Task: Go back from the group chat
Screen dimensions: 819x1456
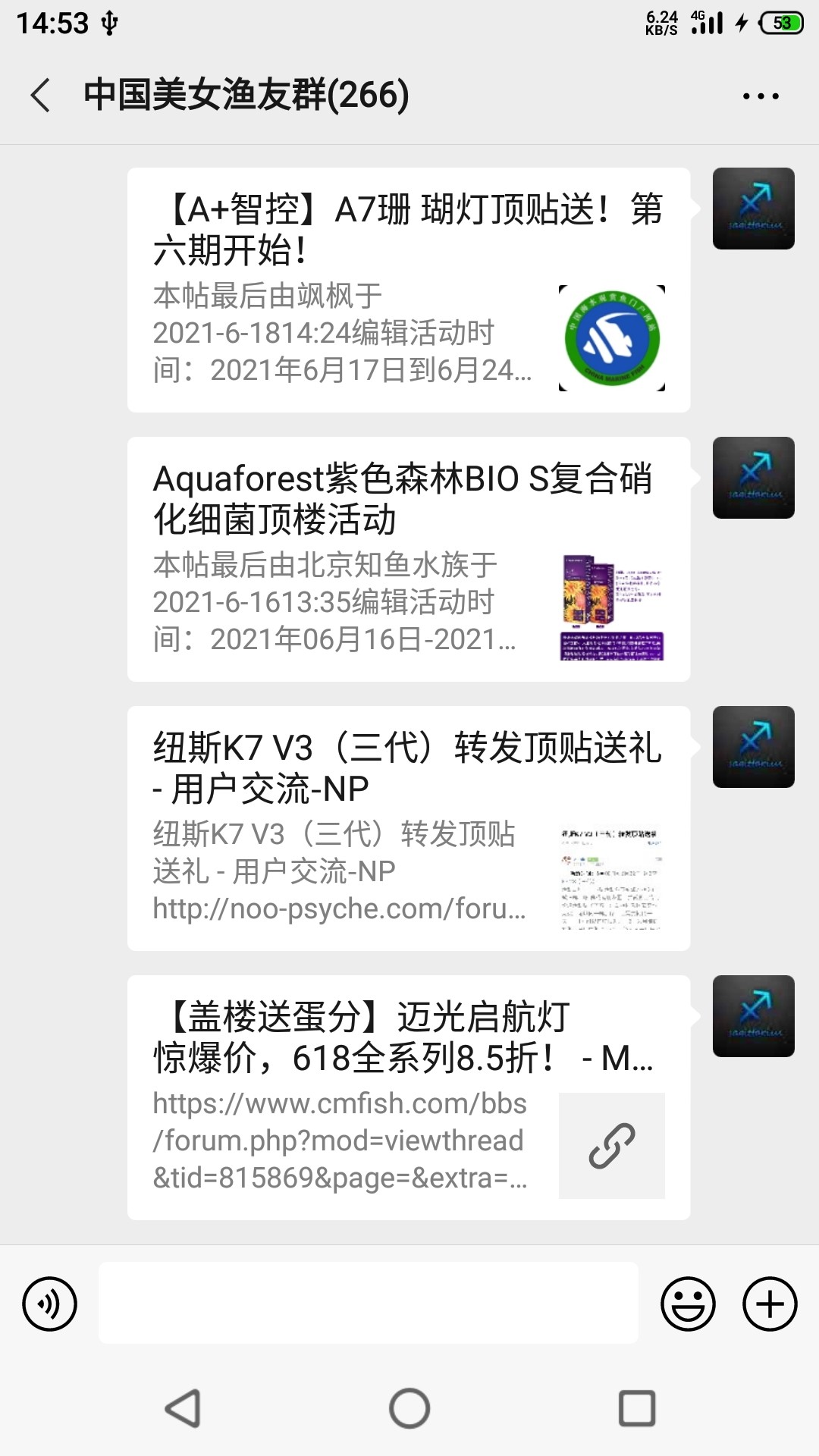Action: pyautogui.click(x=41, y=96)
